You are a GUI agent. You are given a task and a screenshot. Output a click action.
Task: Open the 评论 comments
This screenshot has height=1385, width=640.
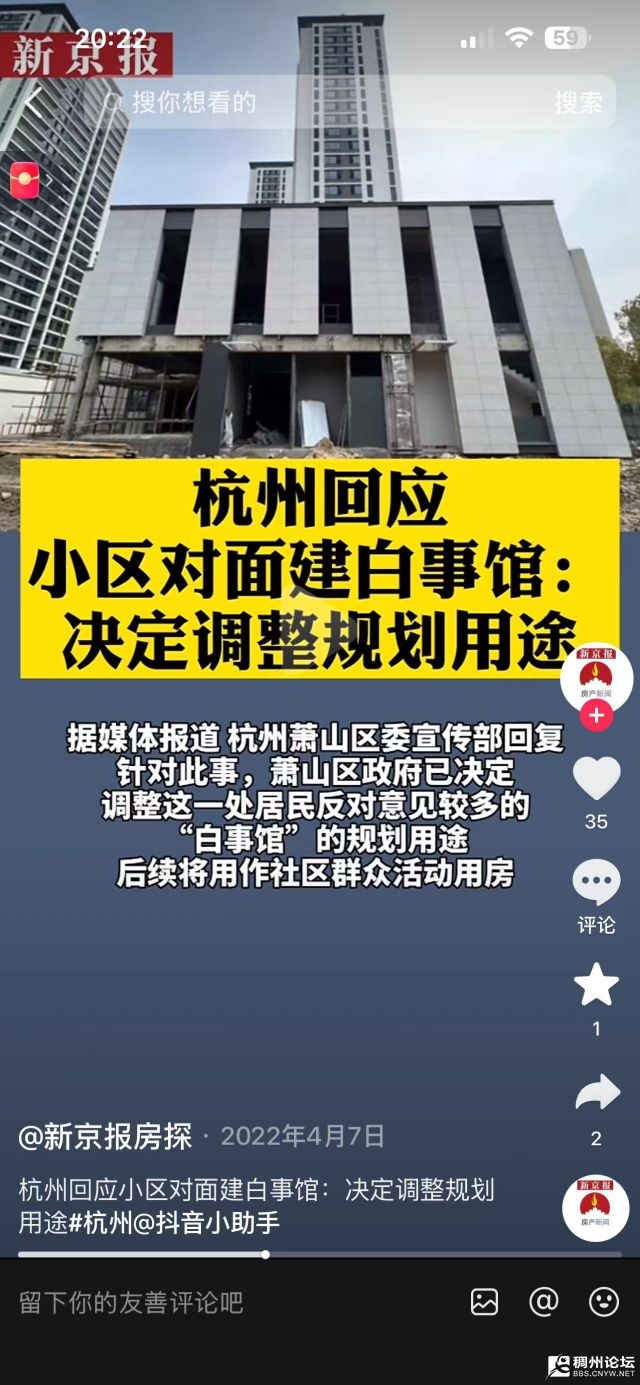pyautogui.click(x=596, y=885)
